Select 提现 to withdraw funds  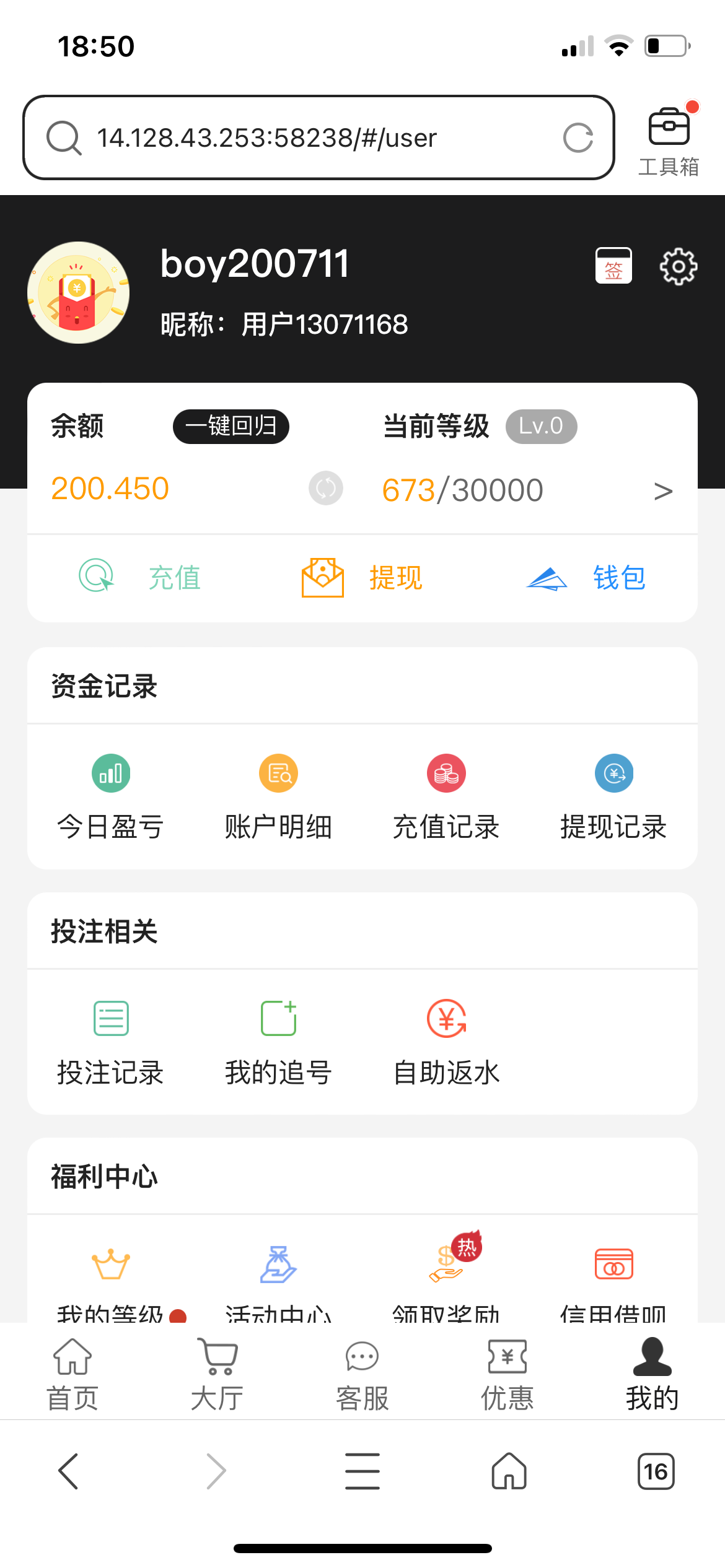point(362,577)
